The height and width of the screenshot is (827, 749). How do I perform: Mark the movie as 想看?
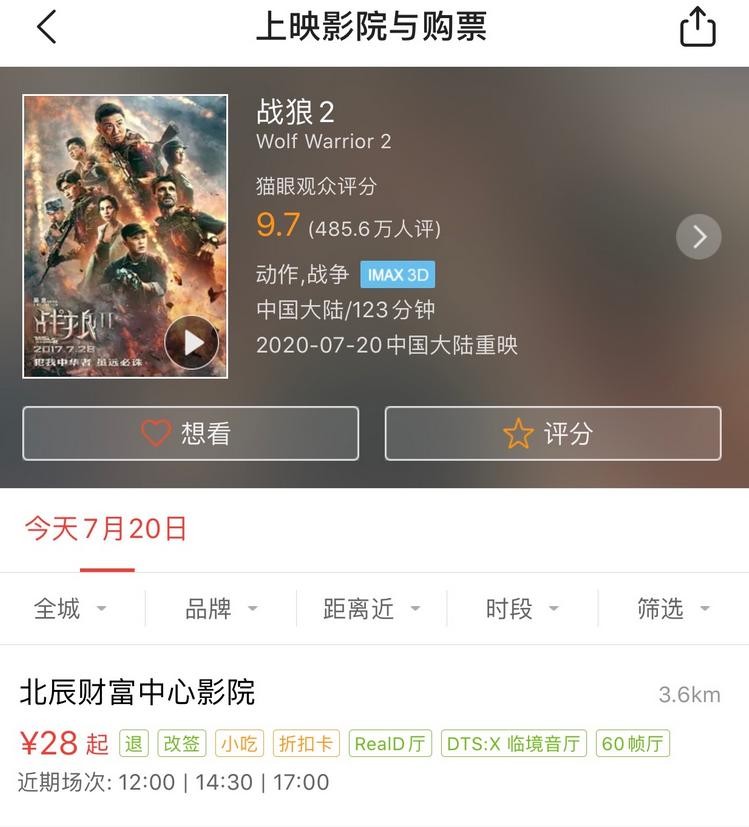tap(190, 433)
